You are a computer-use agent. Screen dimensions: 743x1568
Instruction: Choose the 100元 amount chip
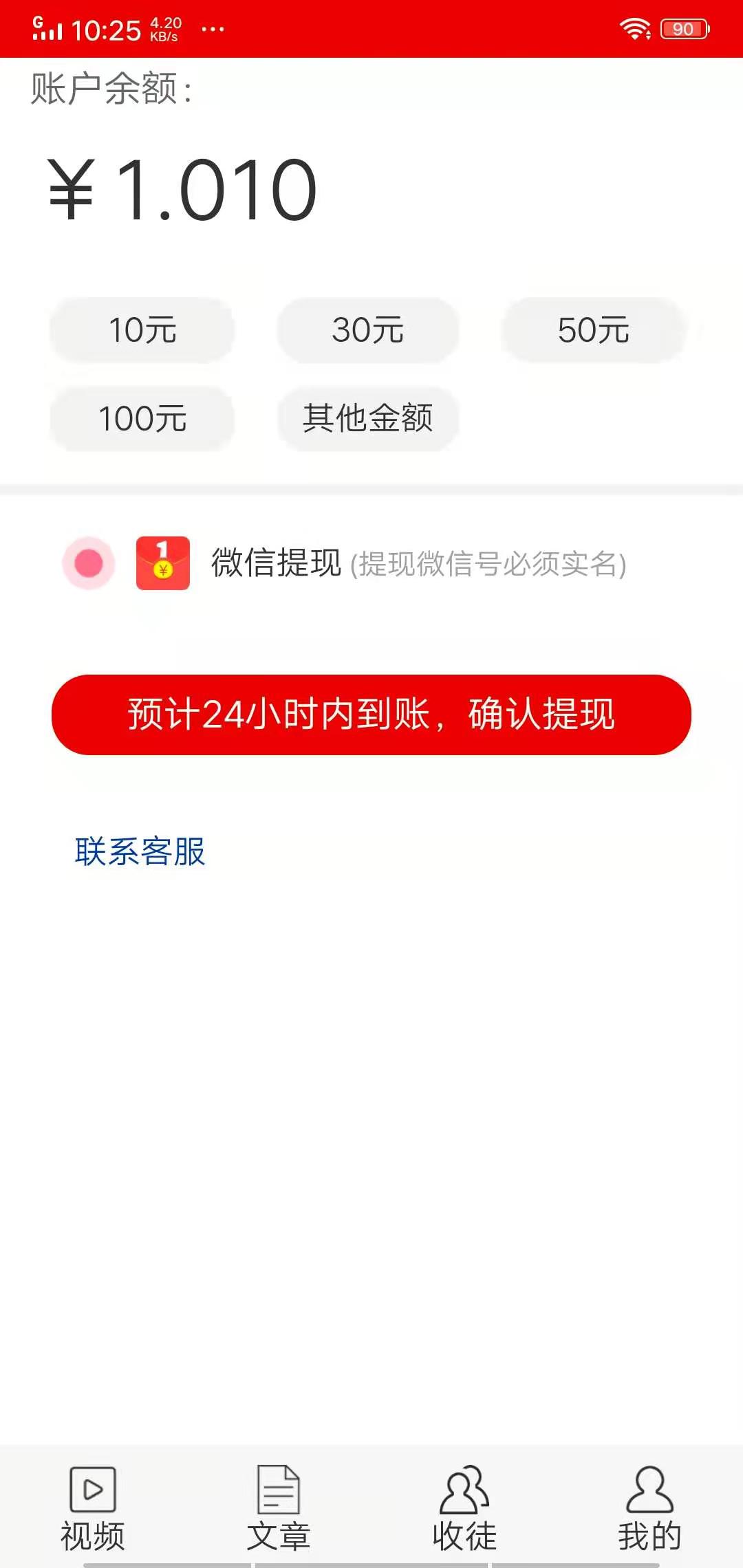tap(144, 420)
